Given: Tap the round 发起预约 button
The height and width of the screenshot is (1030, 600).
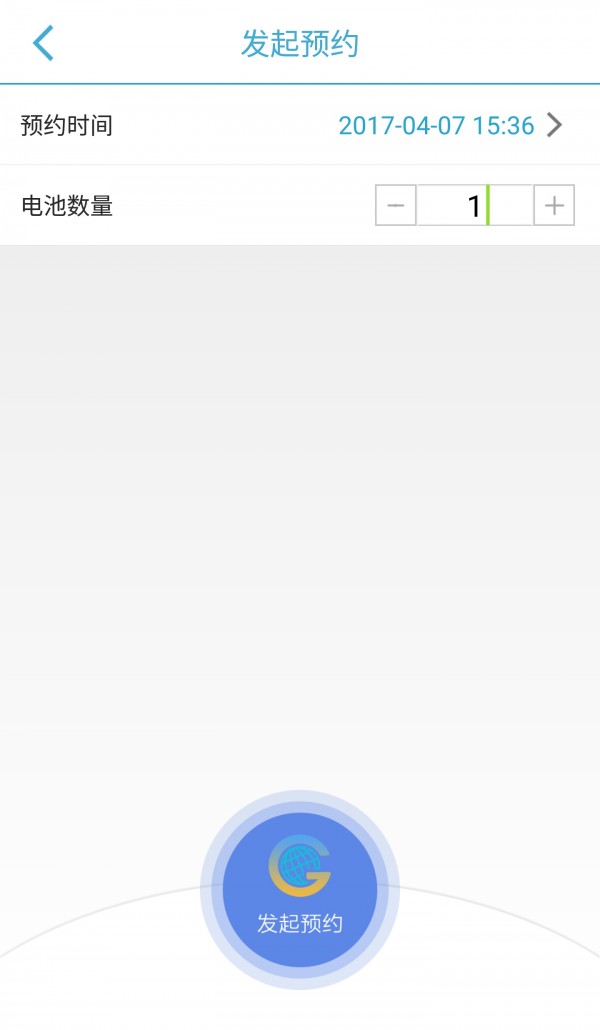Looking at the screenshot, I should tap(300, 890).
